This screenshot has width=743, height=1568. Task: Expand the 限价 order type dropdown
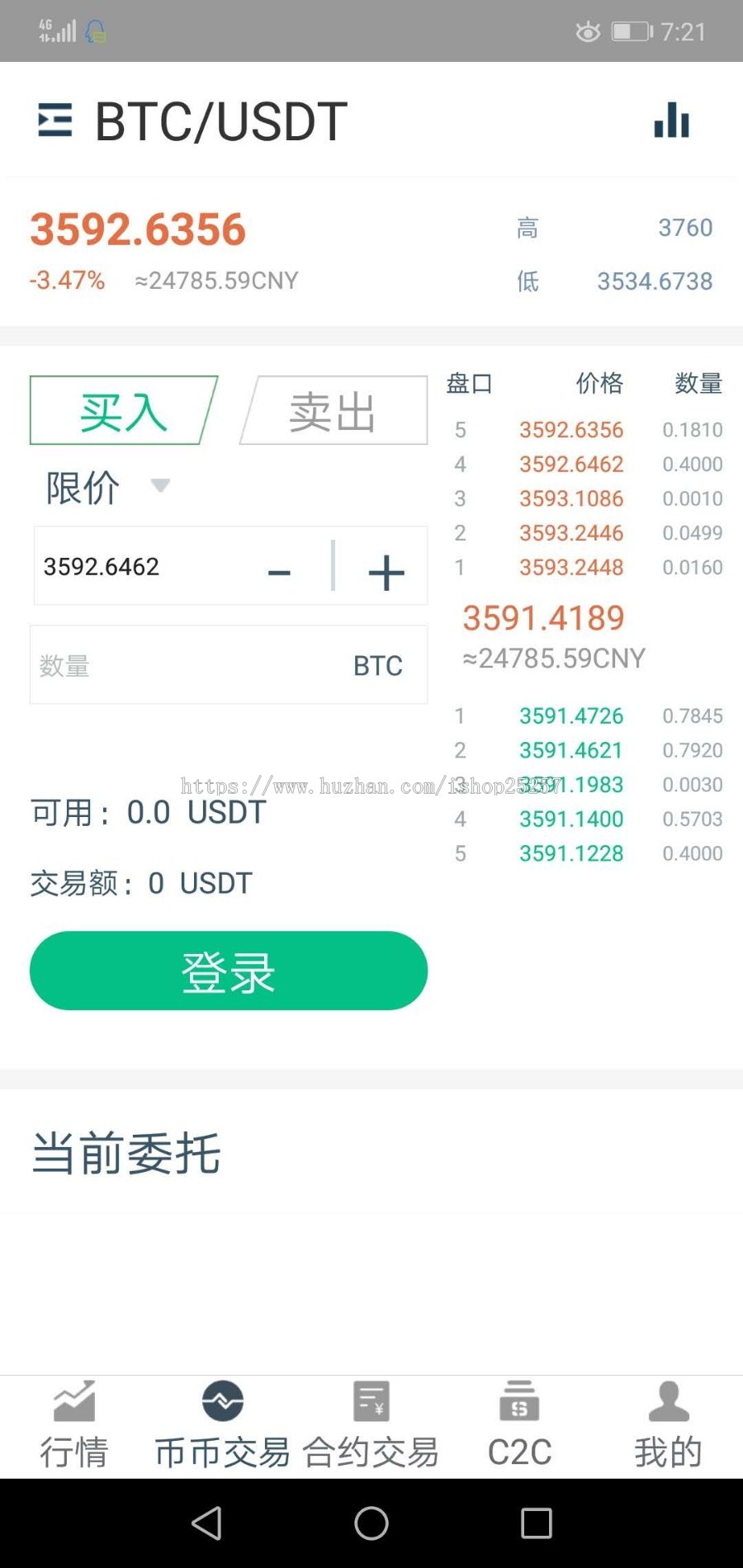[x=107, y=487]
